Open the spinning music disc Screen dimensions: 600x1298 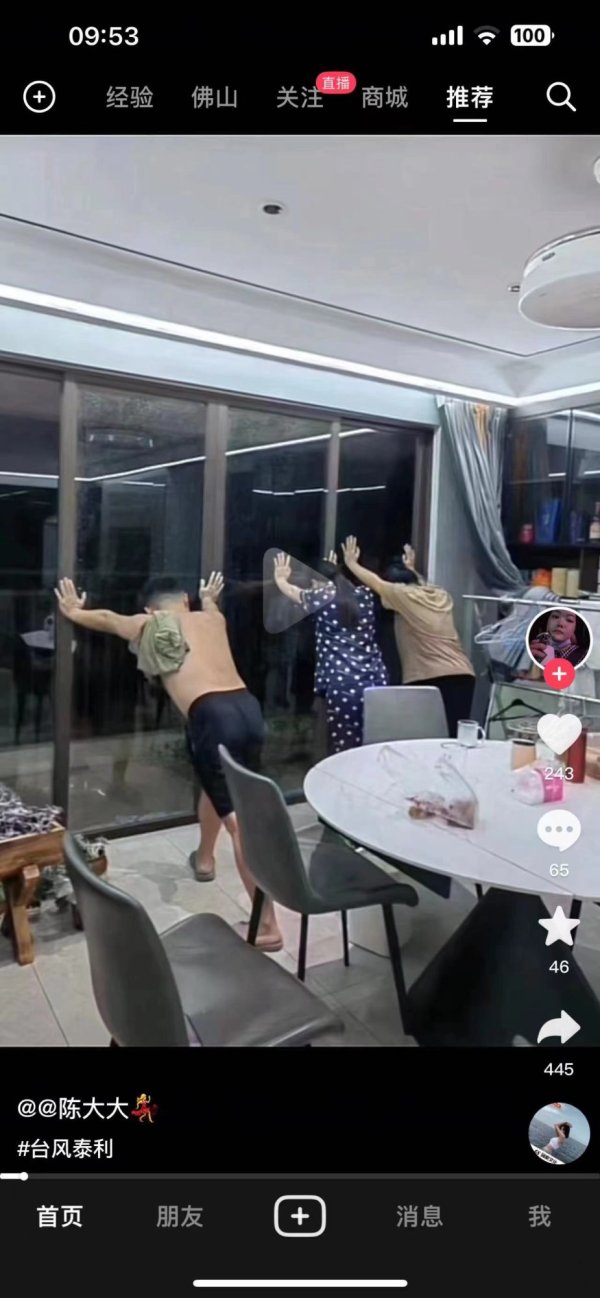[x=559, y=1134]
